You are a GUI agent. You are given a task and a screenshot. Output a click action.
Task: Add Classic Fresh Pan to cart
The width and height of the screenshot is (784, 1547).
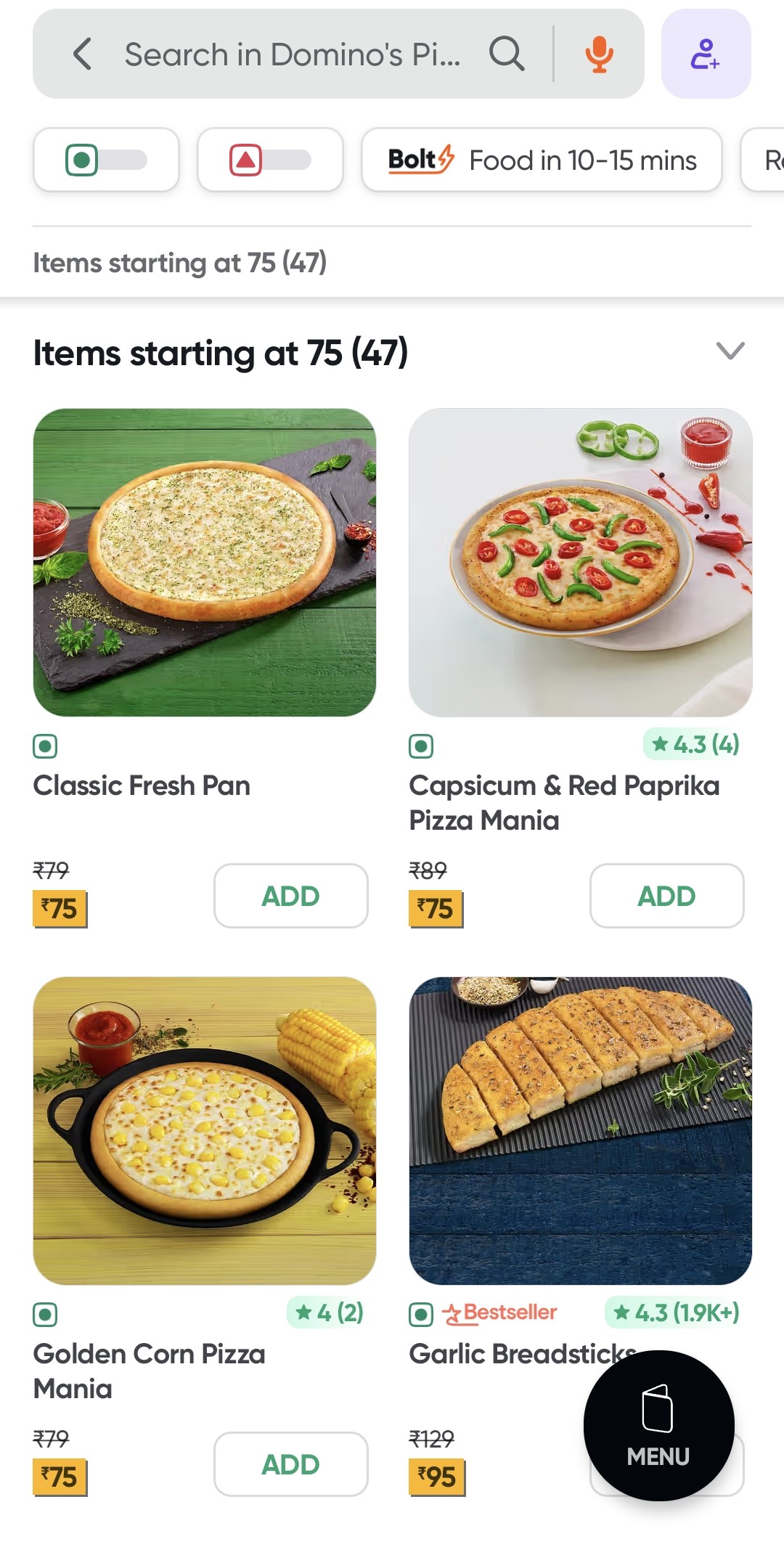pos(290,896)
